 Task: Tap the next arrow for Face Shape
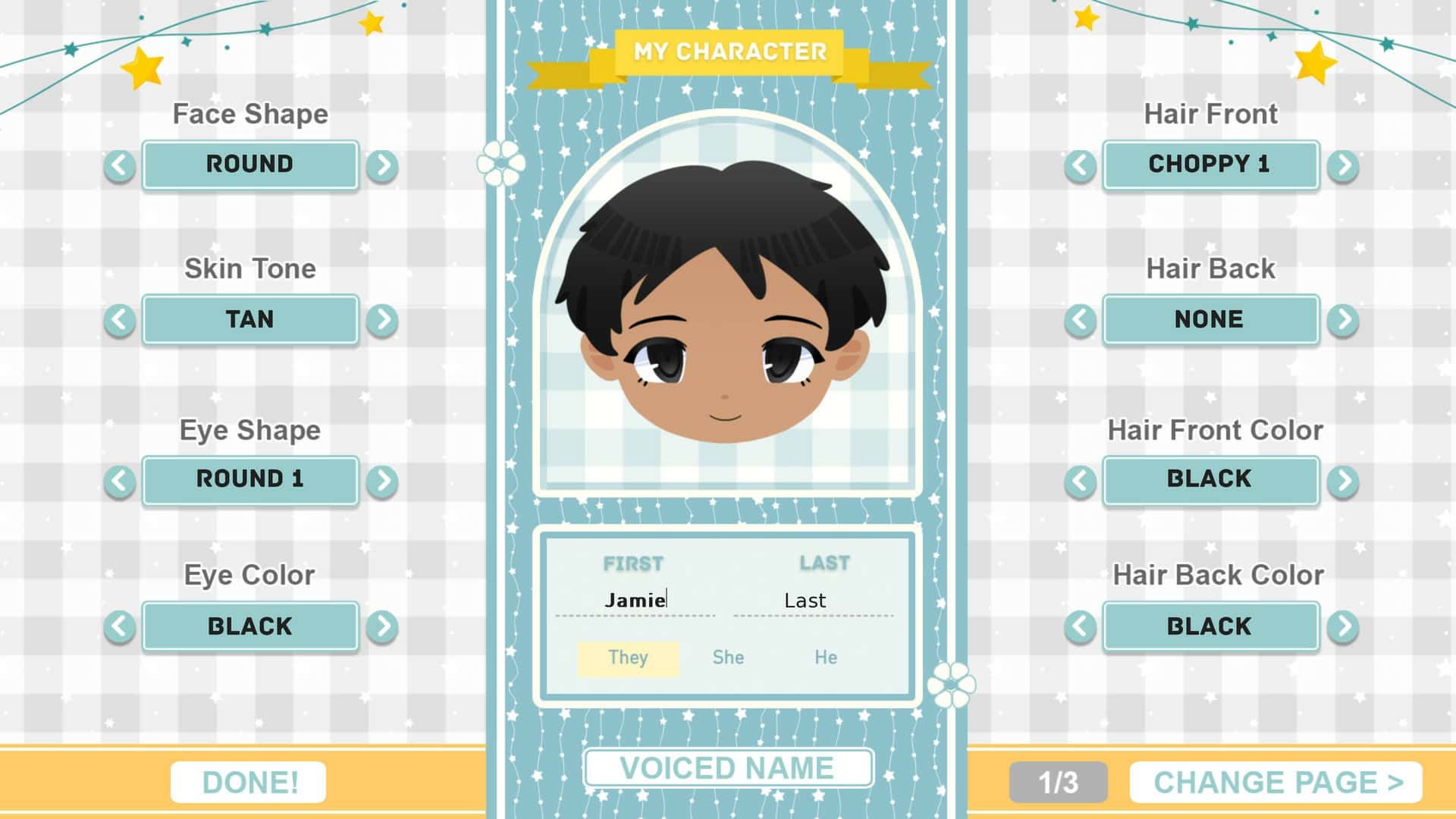(382, 165)
